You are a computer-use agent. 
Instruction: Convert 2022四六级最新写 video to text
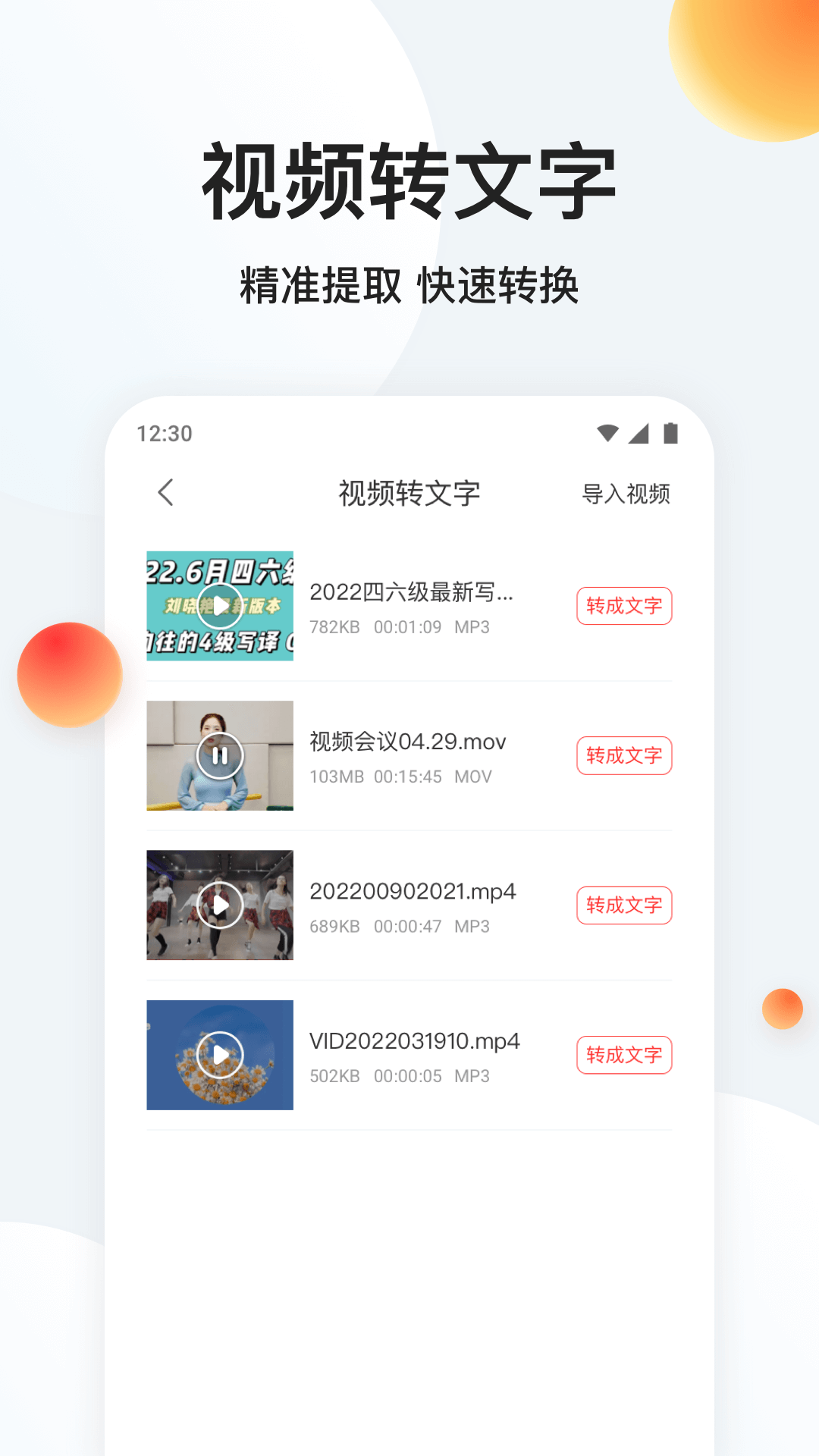tap(623, 606)
